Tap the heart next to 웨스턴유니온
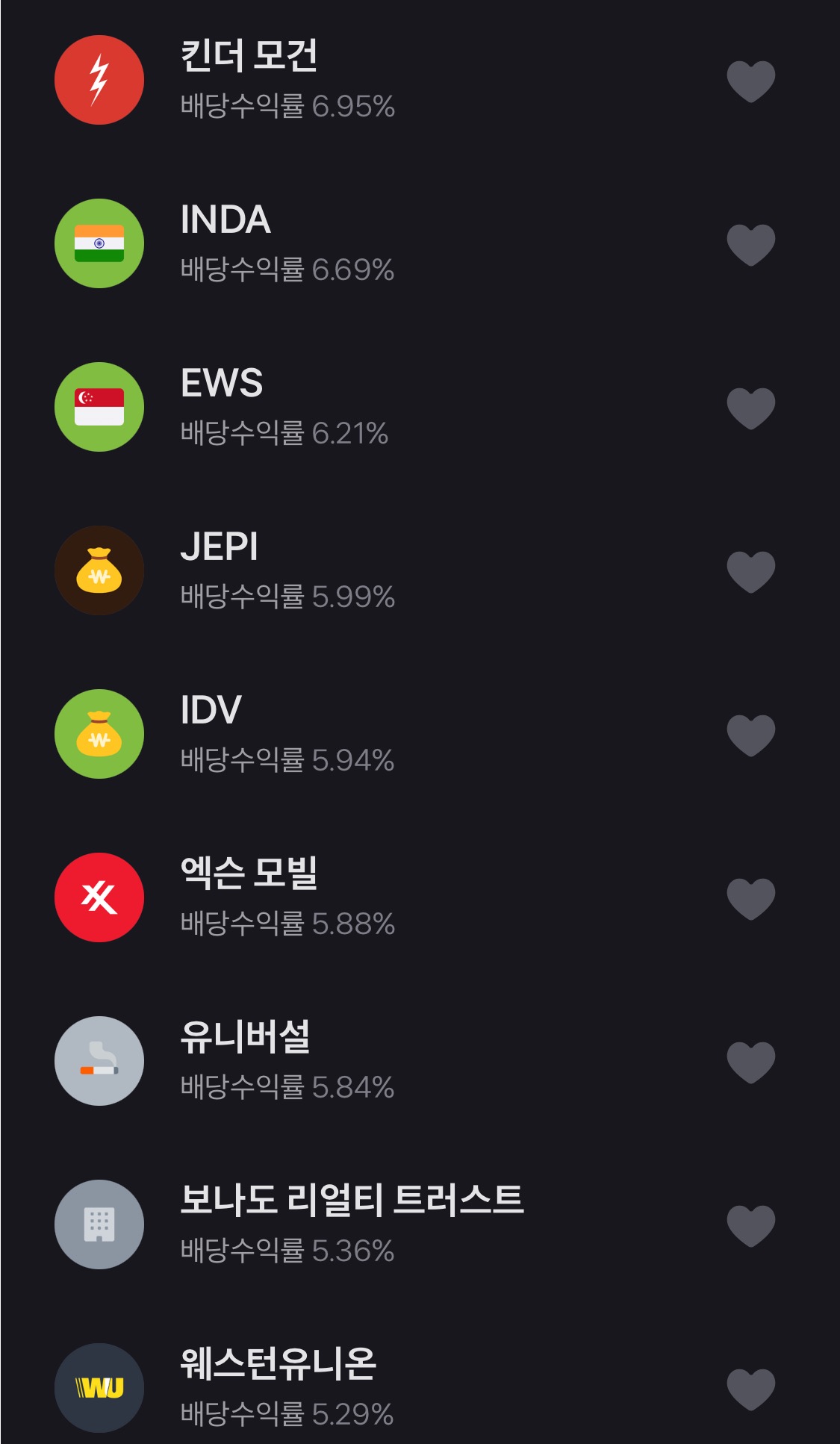The height and width of the screenshot is (1444, 840). click(751, 1389)
